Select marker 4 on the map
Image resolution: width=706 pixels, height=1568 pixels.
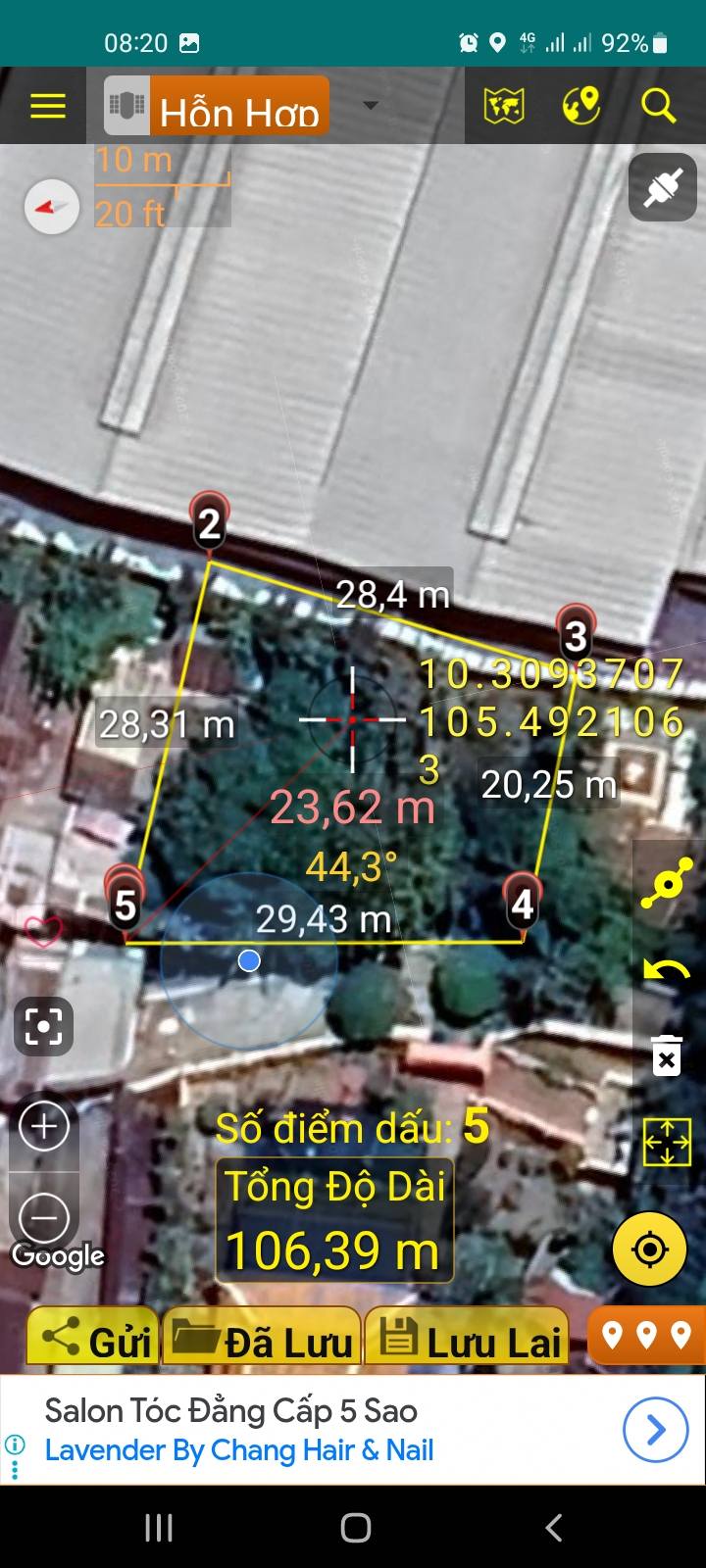(522, 903)
